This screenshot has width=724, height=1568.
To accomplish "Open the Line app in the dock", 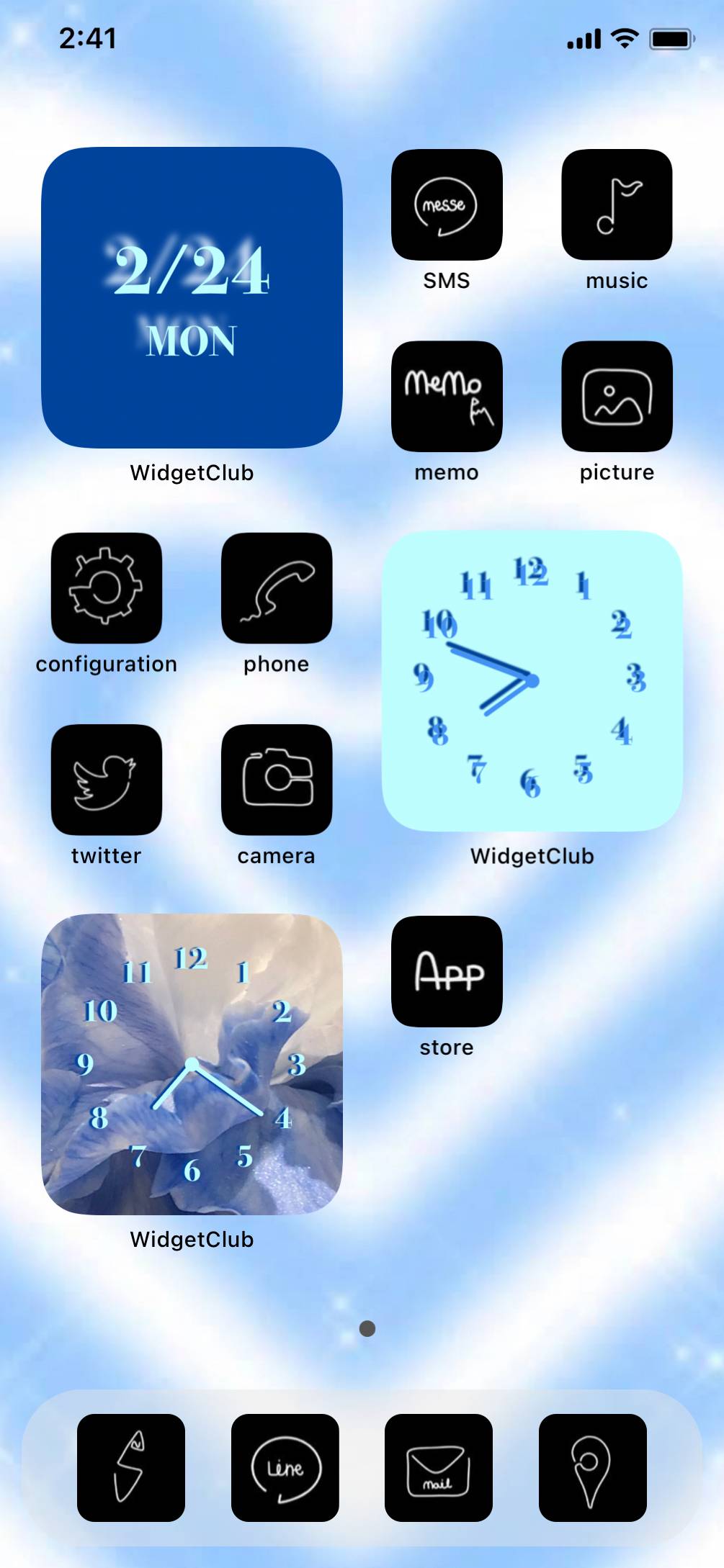I will pos(285,1467).
